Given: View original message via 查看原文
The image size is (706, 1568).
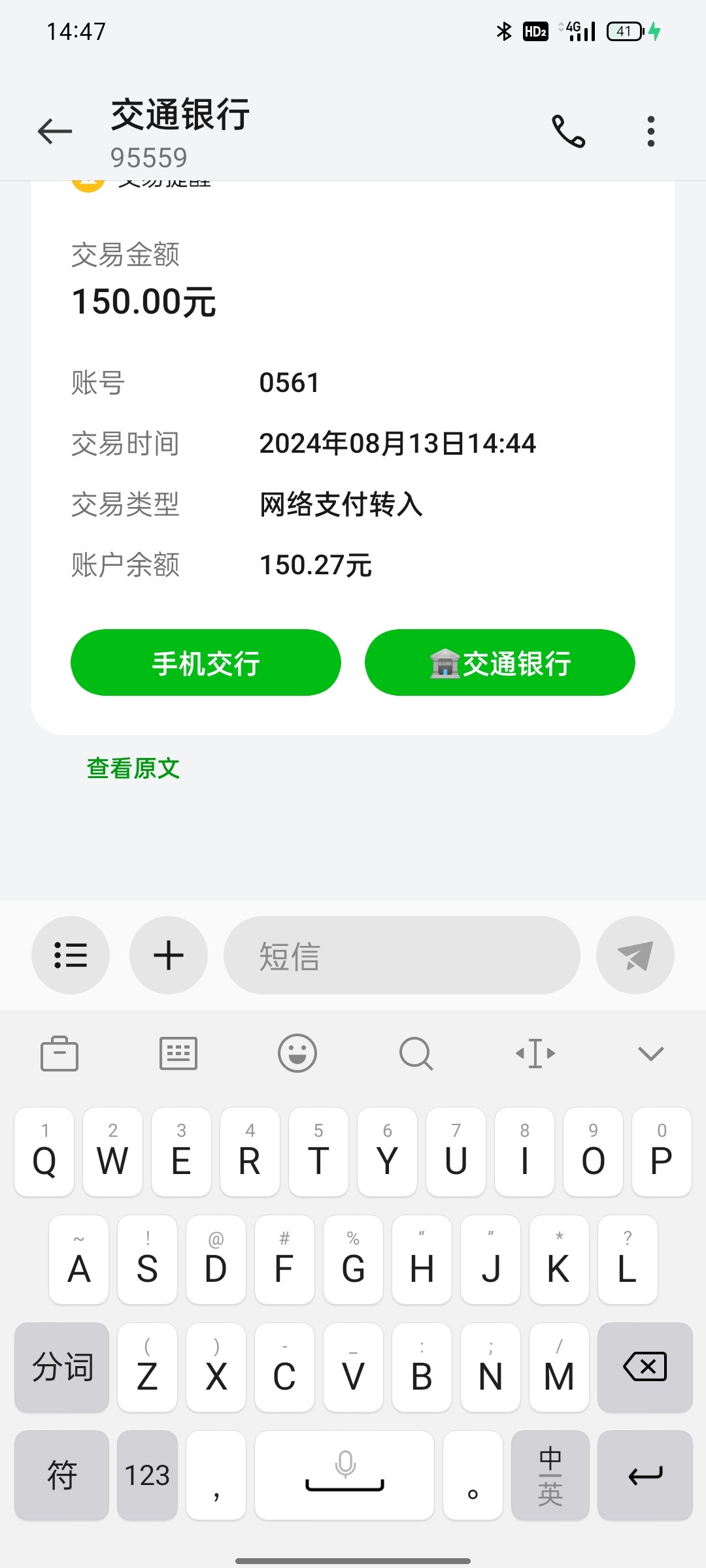Looking at the screenshot, I should pos(133,768).
